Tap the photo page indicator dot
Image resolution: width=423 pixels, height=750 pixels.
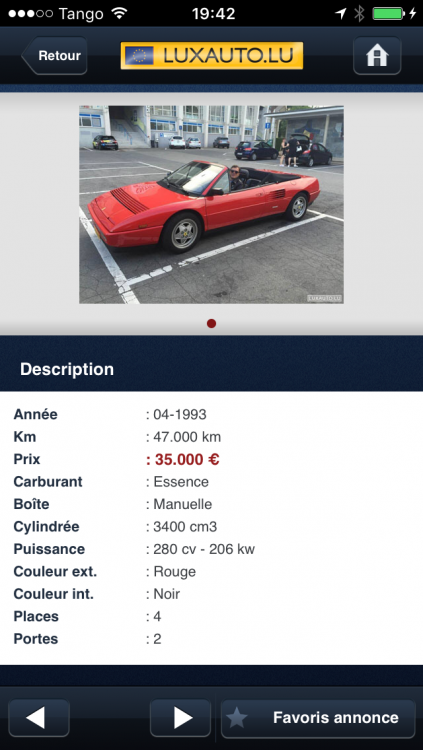[x=212, y=323]
